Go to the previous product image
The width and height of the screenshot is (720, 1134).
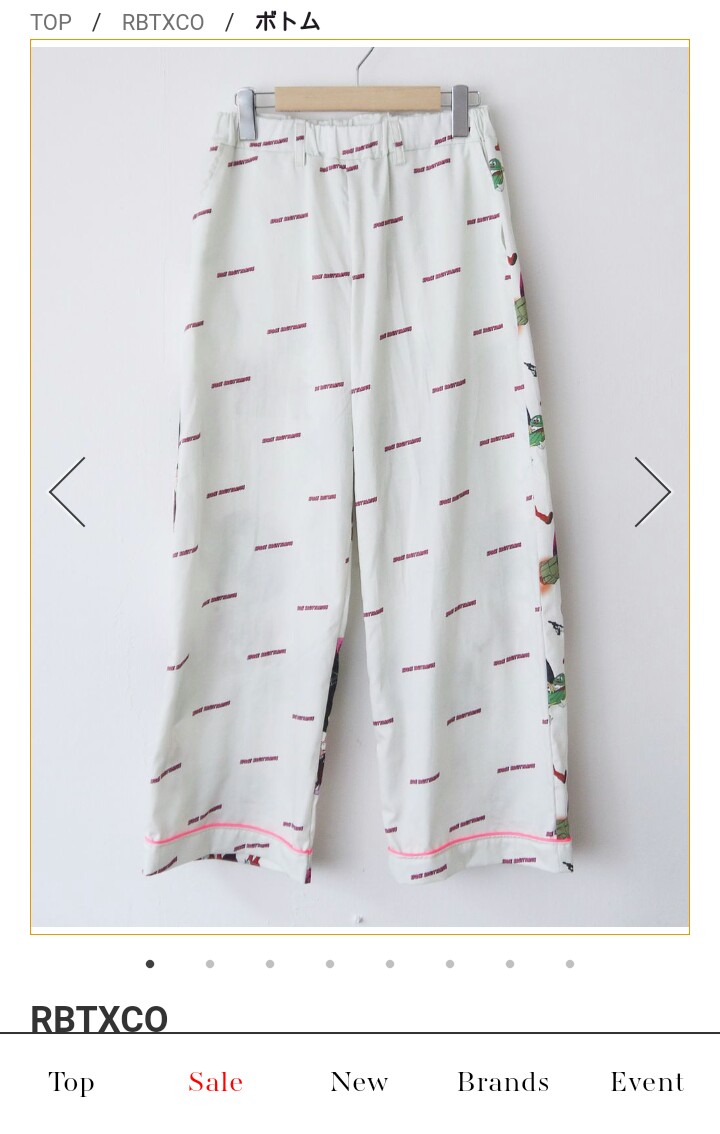(67, 492)
